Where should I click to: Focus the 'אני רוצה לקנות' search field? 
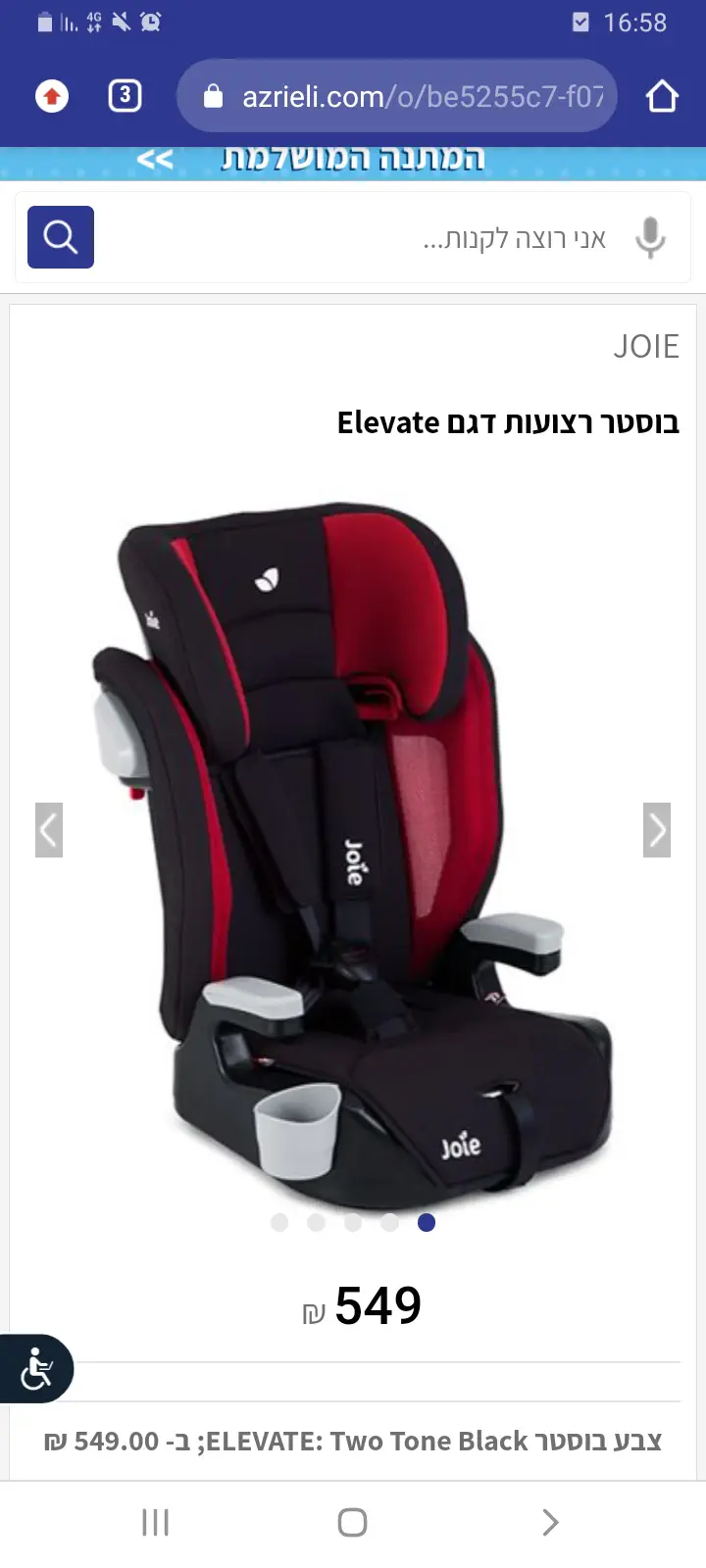coord(363,238)
